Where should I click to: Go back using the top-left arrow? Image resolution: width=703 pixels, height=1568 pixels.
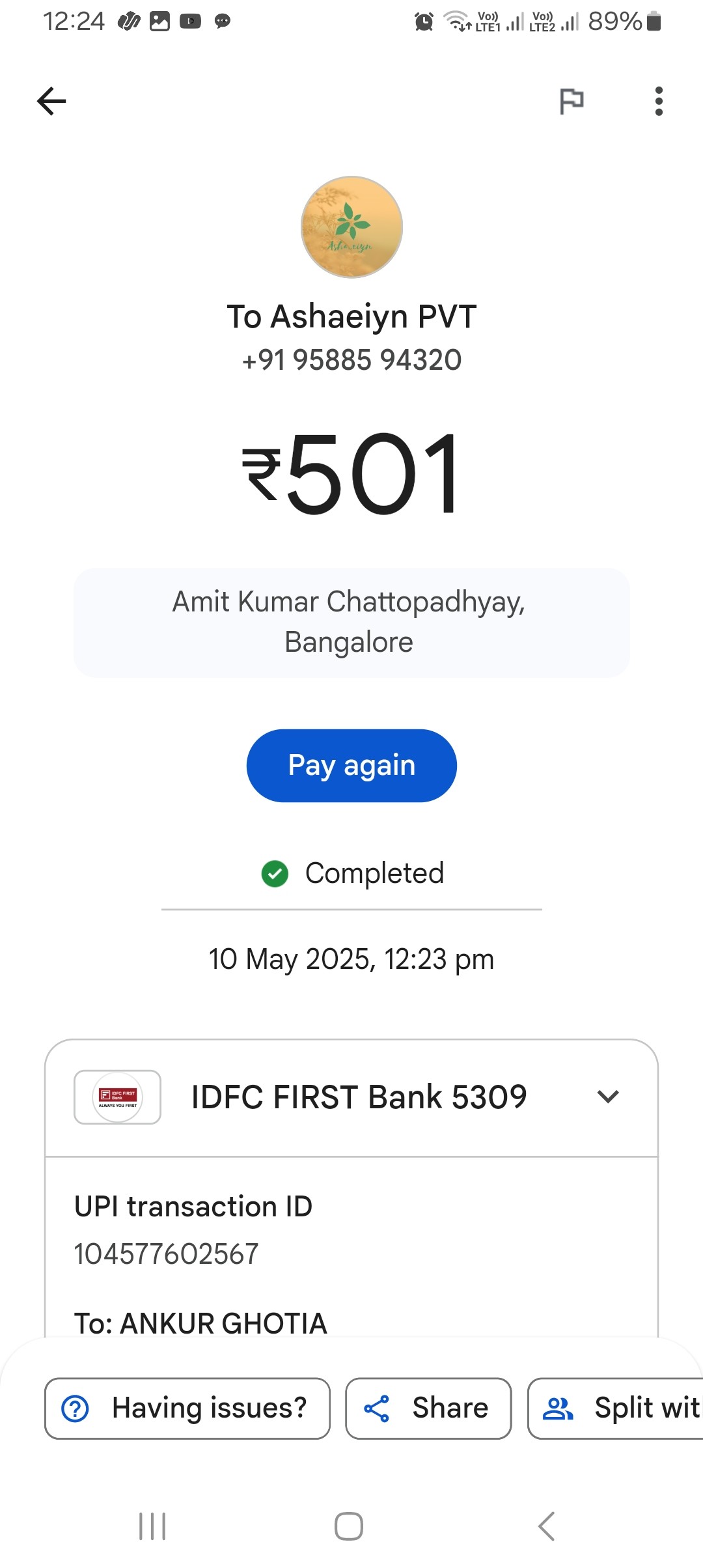click(x=51, y=101)
